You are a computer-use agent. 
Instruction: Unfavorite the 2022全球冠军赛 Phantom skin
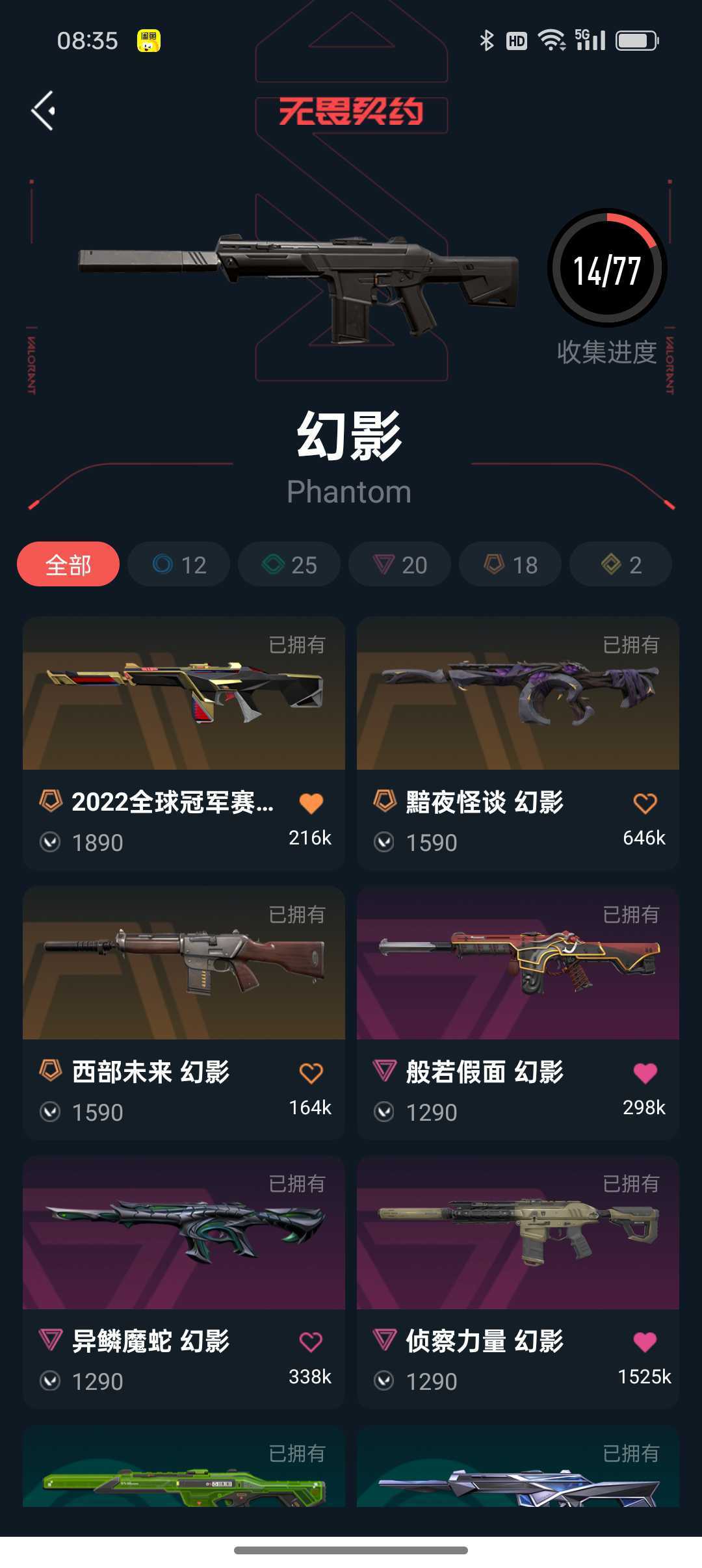coord(312,803)
